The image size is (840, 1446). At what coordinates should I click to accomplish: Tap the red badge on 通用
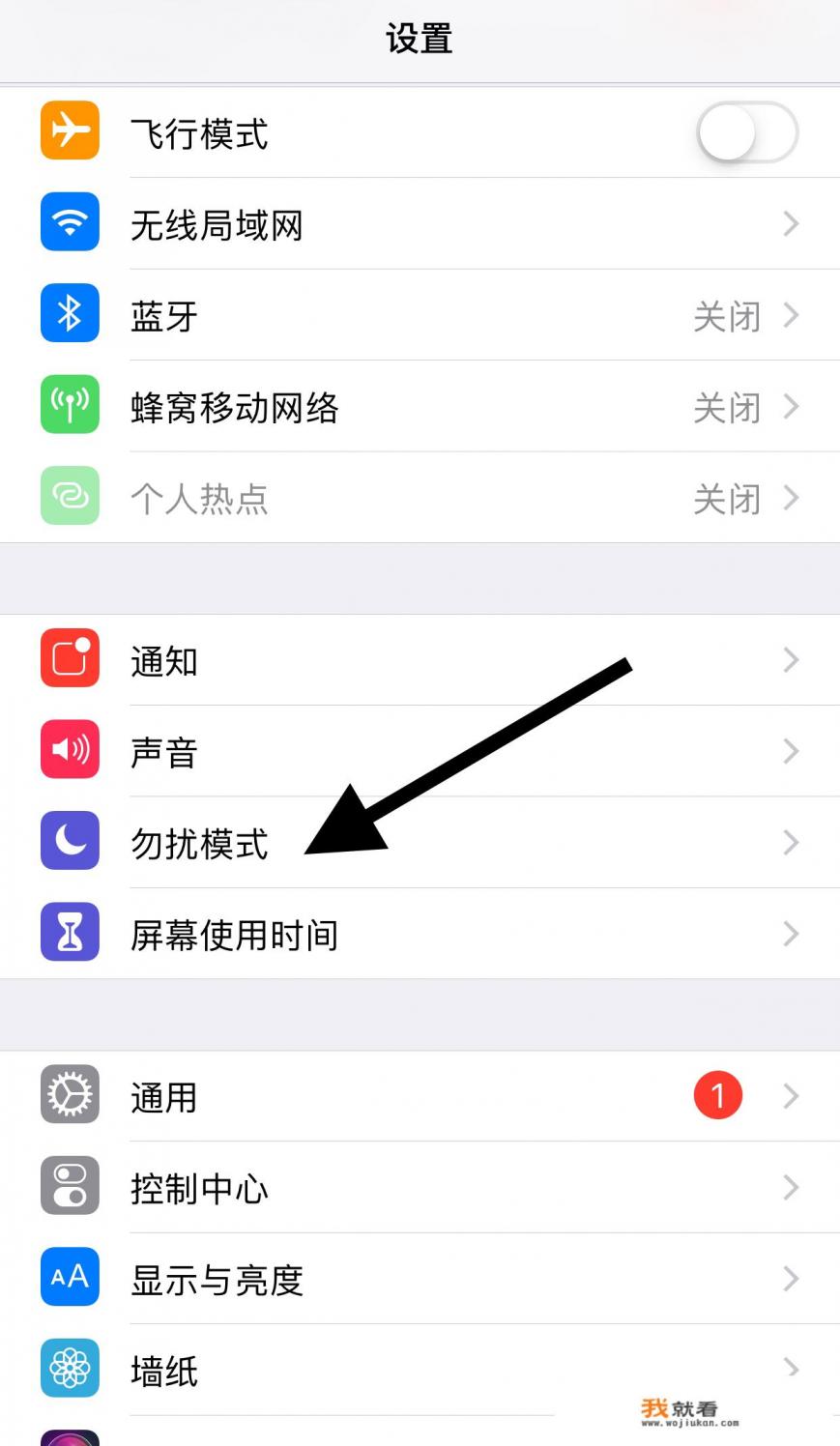pyautogui.click(x=717, y=1094)
